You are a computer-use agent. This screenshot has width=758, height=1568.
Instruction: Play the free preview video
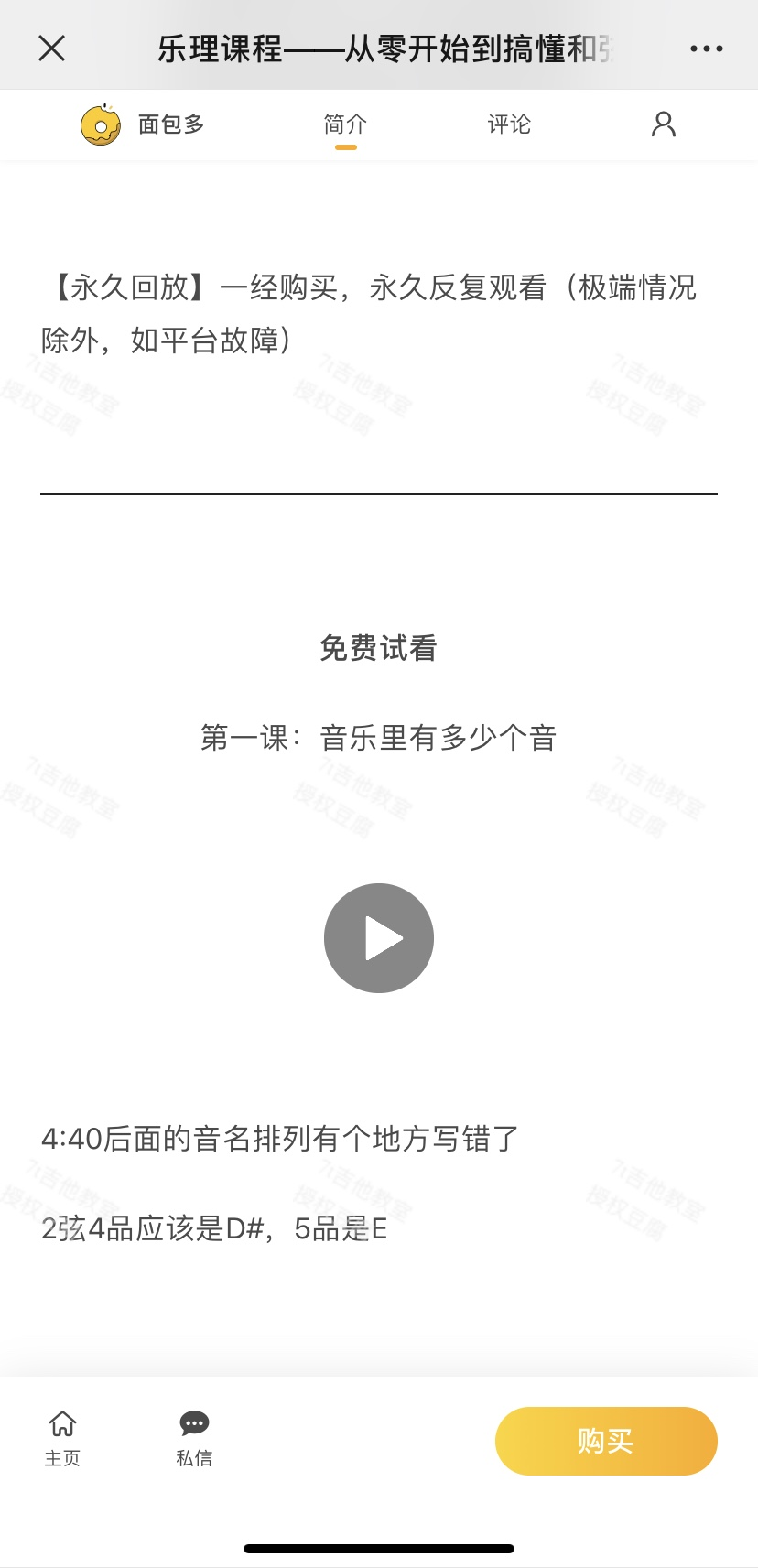coord(379,938)
